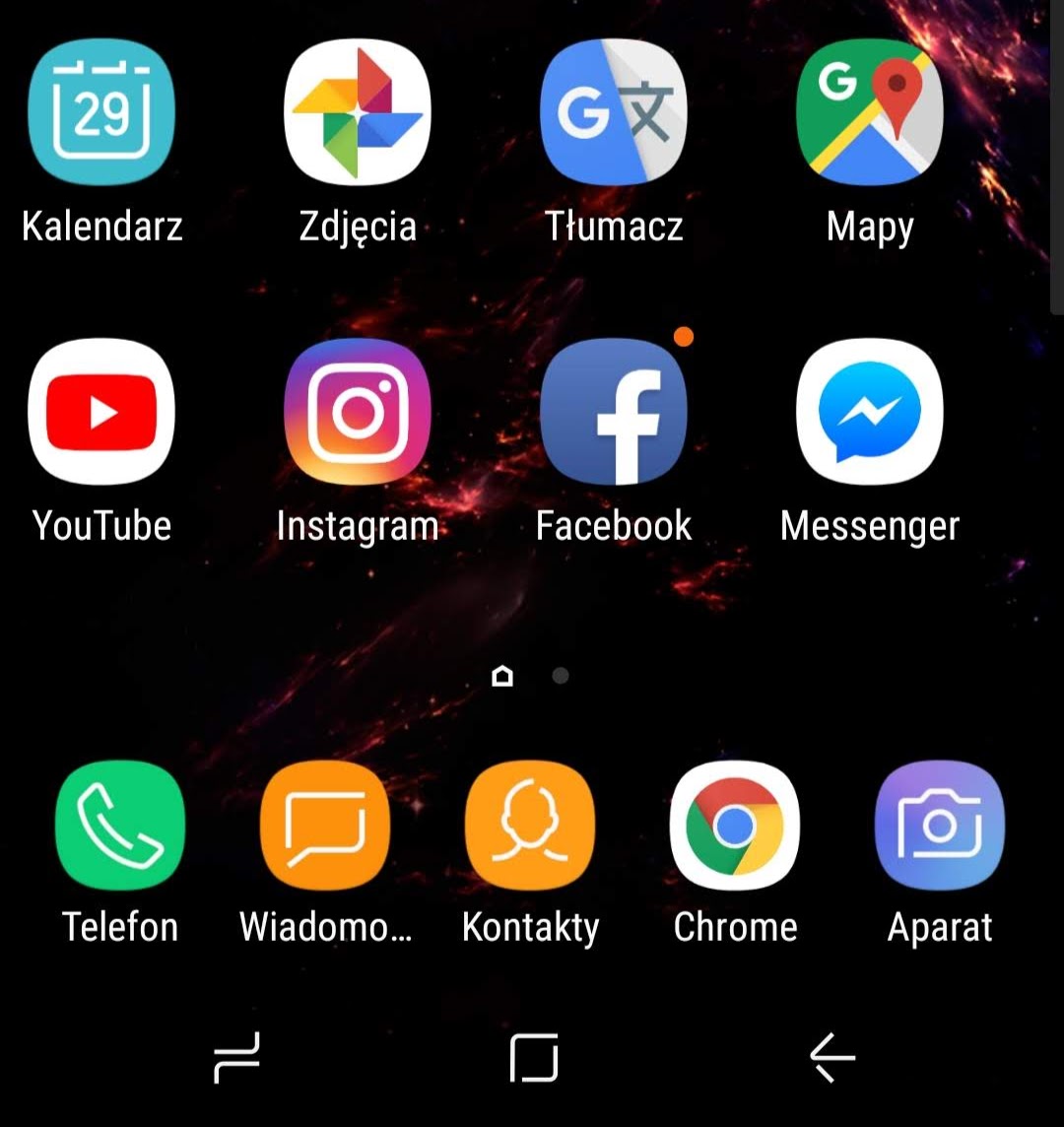
Task: Tap the system back arrow
Action: click(x=831, y=1058)
